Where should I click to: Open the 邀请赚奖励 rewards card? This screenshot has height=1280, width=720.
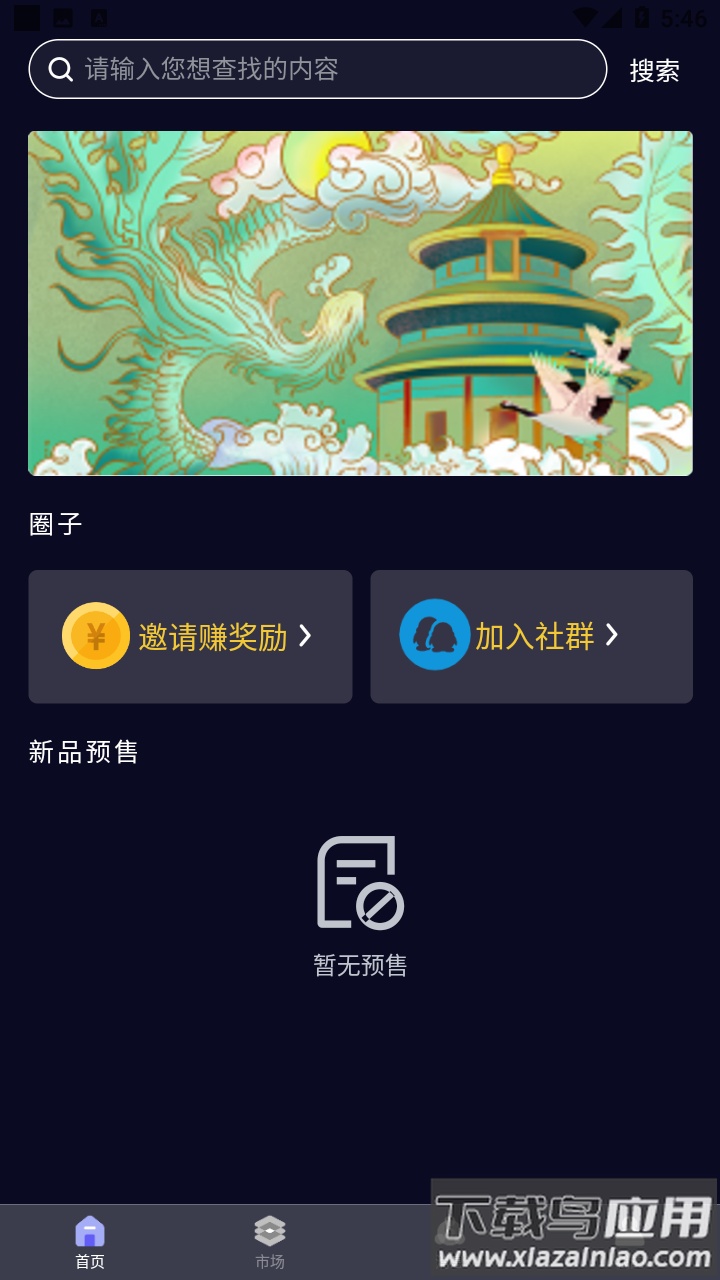(x=190, y=636)
